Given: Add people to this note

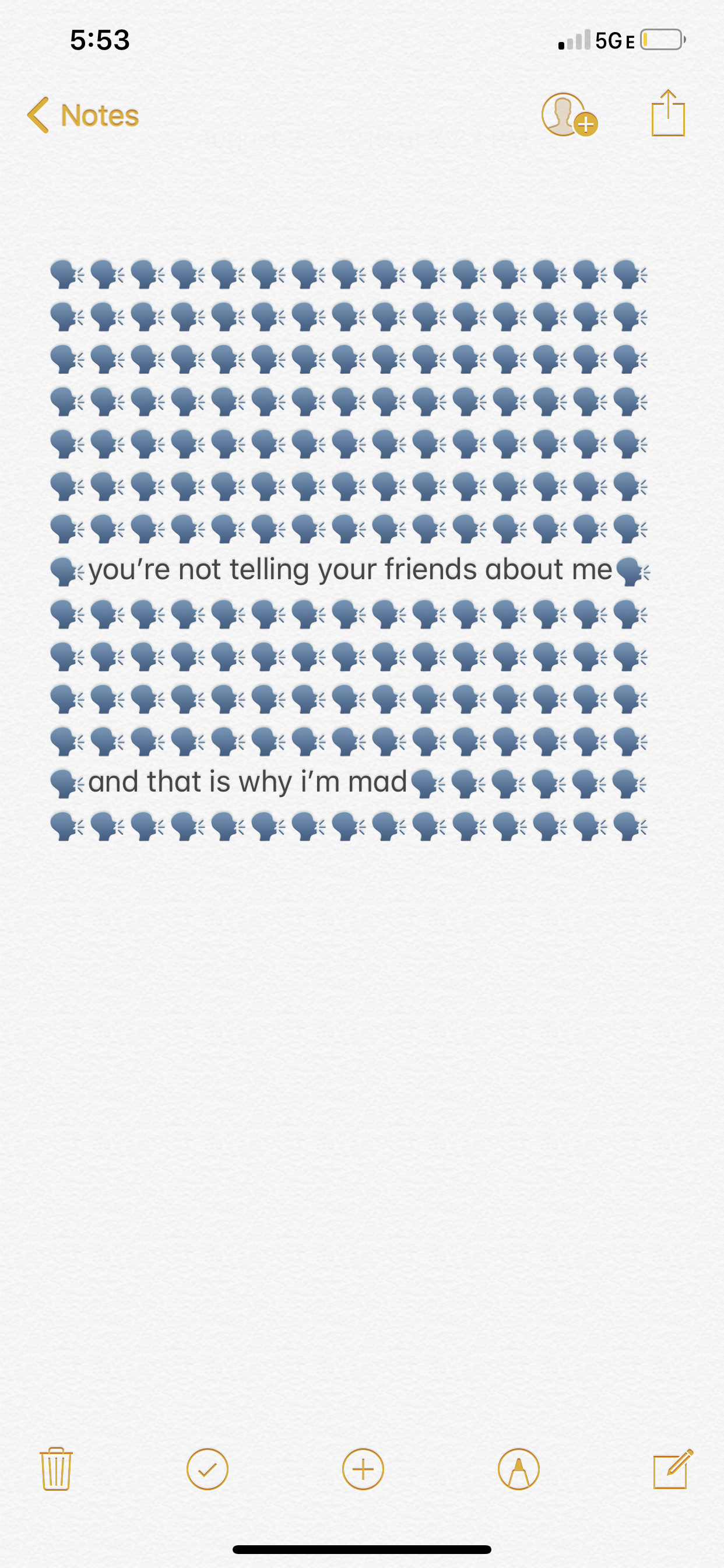Looking at the screenshot, I should (568, 115).
